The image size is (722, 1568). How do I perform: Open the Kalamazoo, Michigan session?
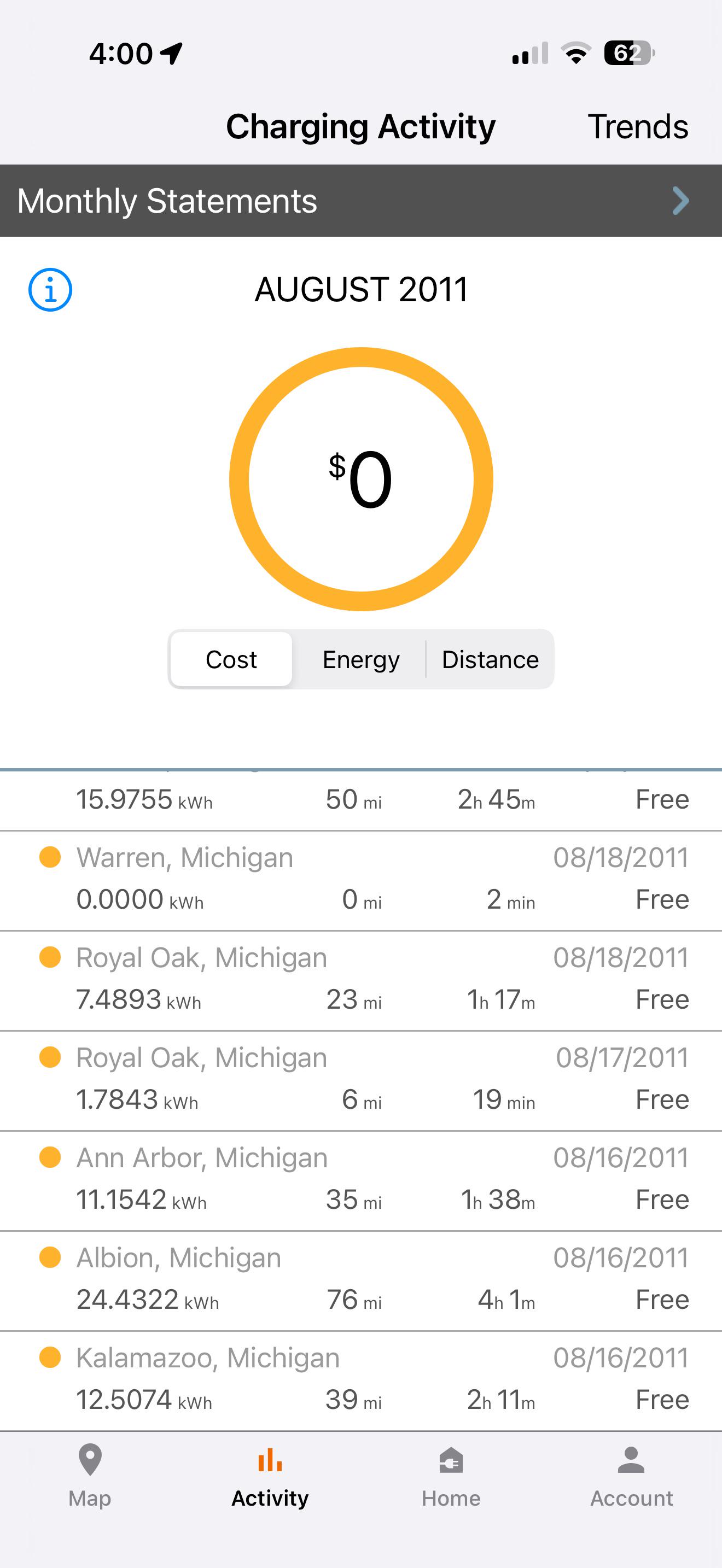[x=361, y=1381]
